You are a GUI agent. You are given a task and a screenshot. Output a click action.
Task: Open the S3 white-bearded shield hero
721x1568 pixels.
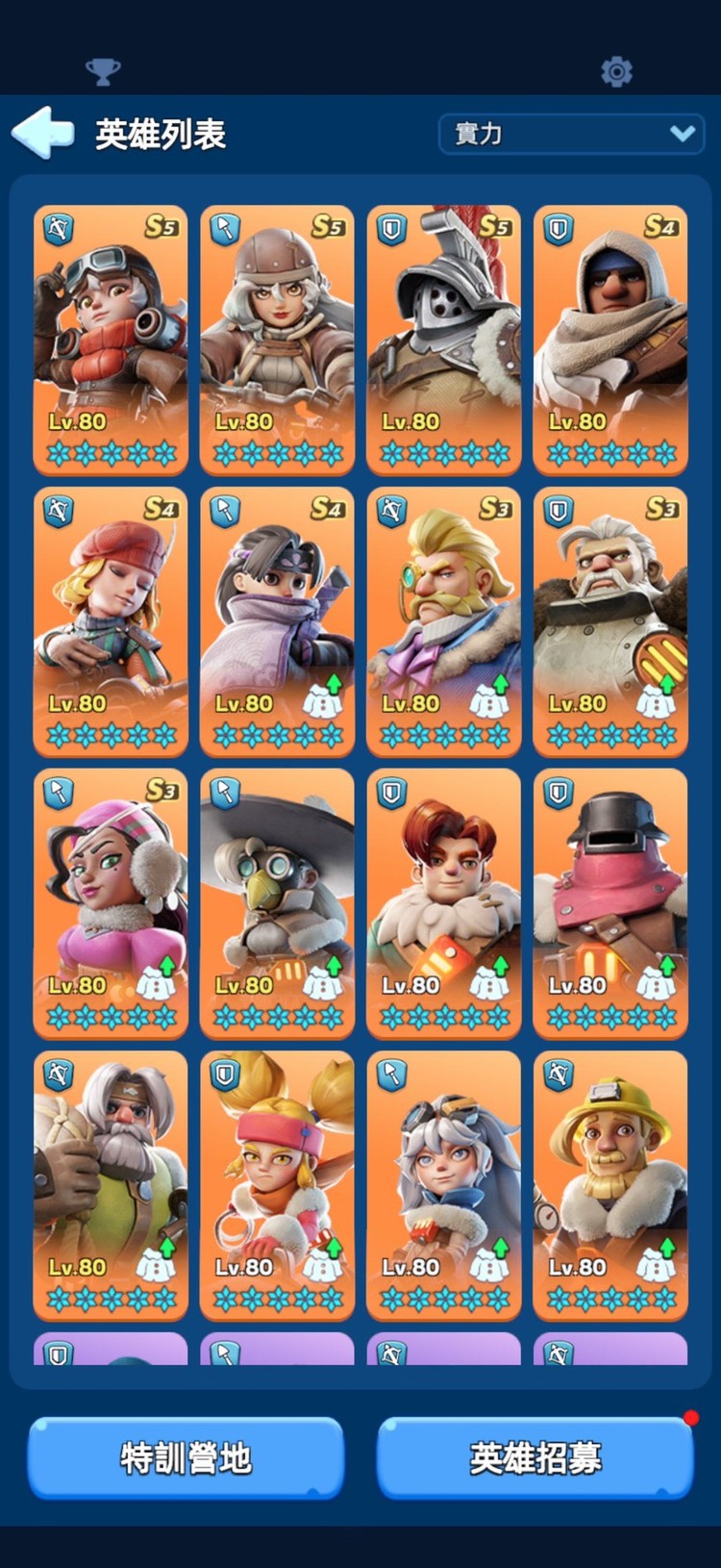[609, 620]
